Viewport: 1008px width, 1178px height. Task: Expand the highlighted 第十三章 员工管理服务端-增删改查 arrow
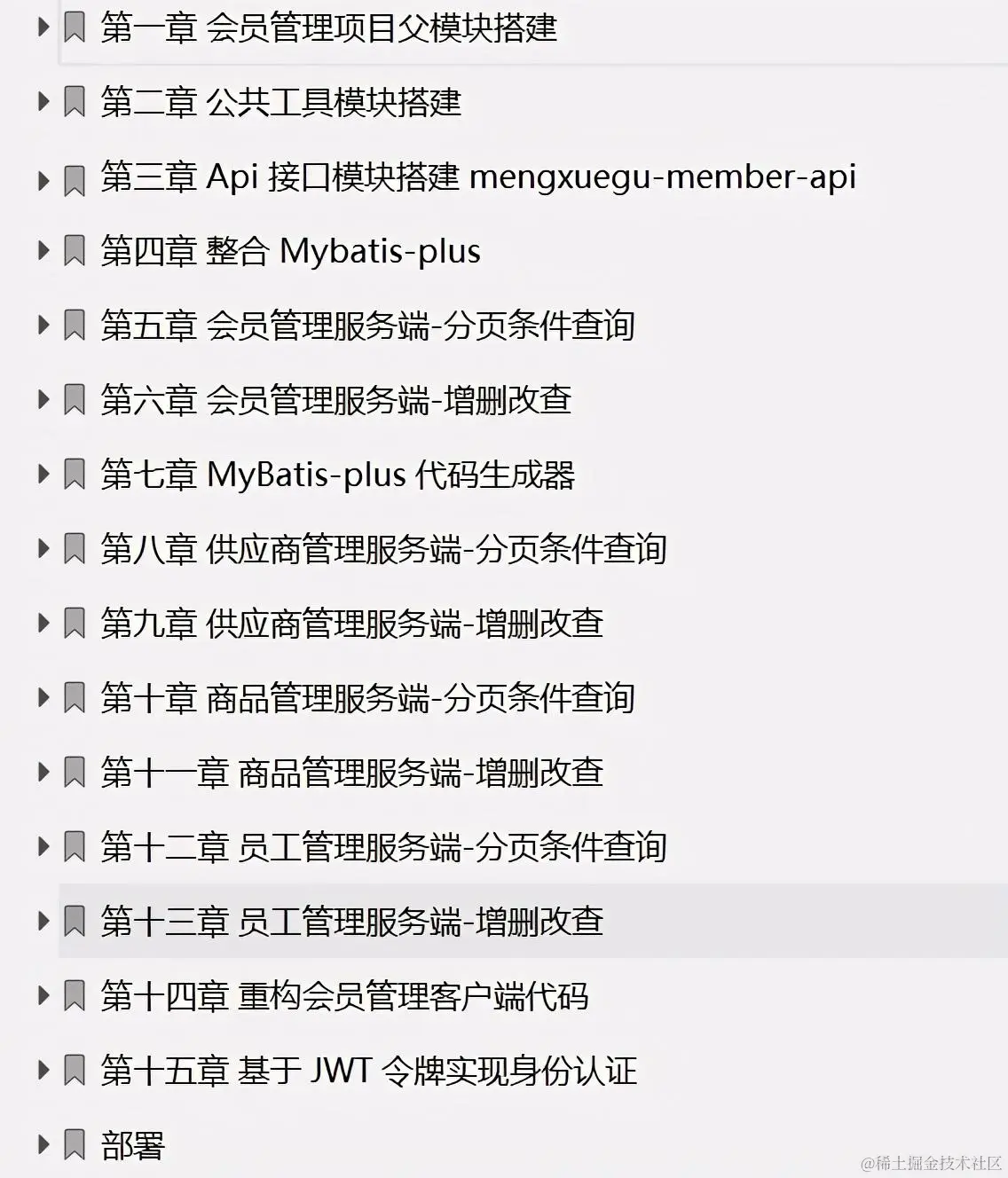coord(43,922)
